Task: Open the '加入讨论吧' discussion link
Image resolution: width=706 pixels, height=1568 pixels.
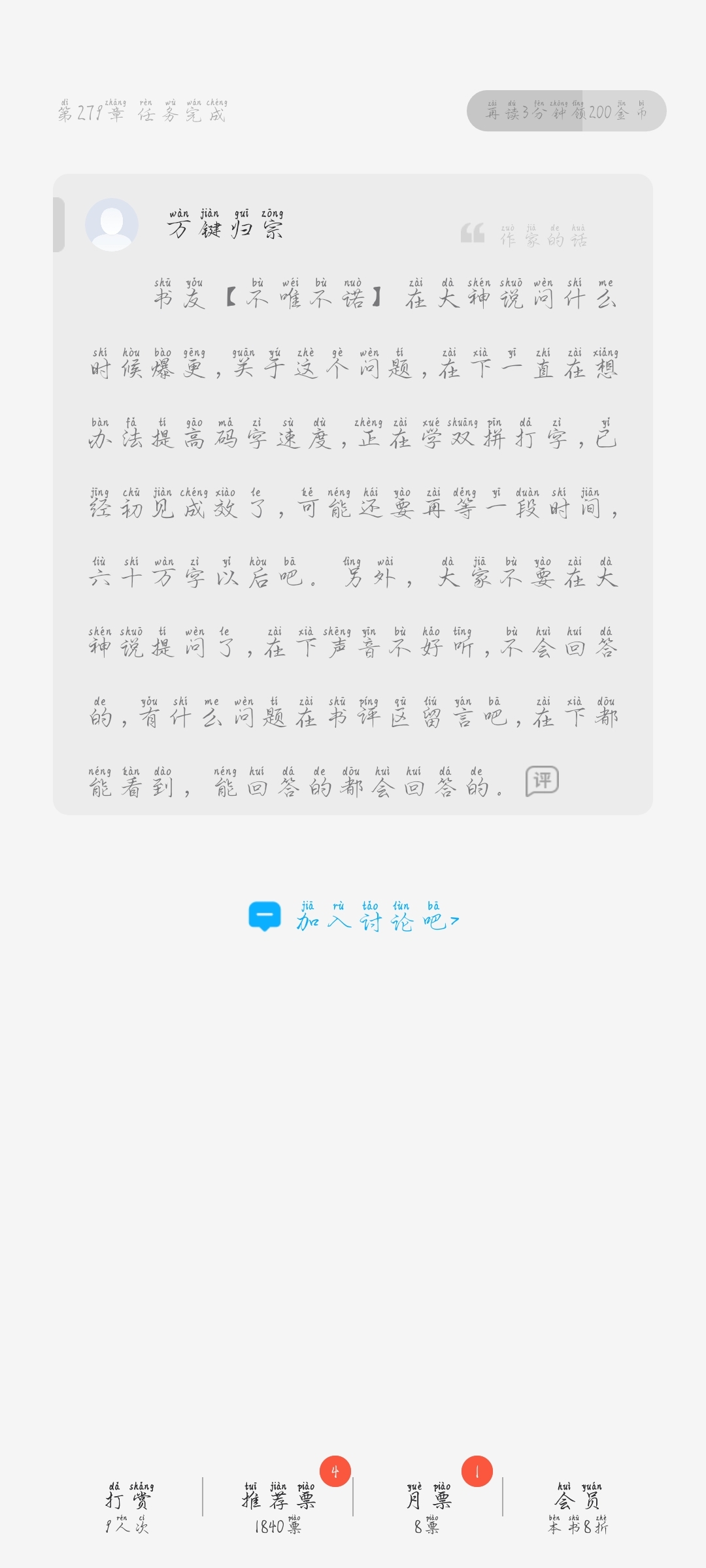Action: pyautogui.click(x=354, y=917)
